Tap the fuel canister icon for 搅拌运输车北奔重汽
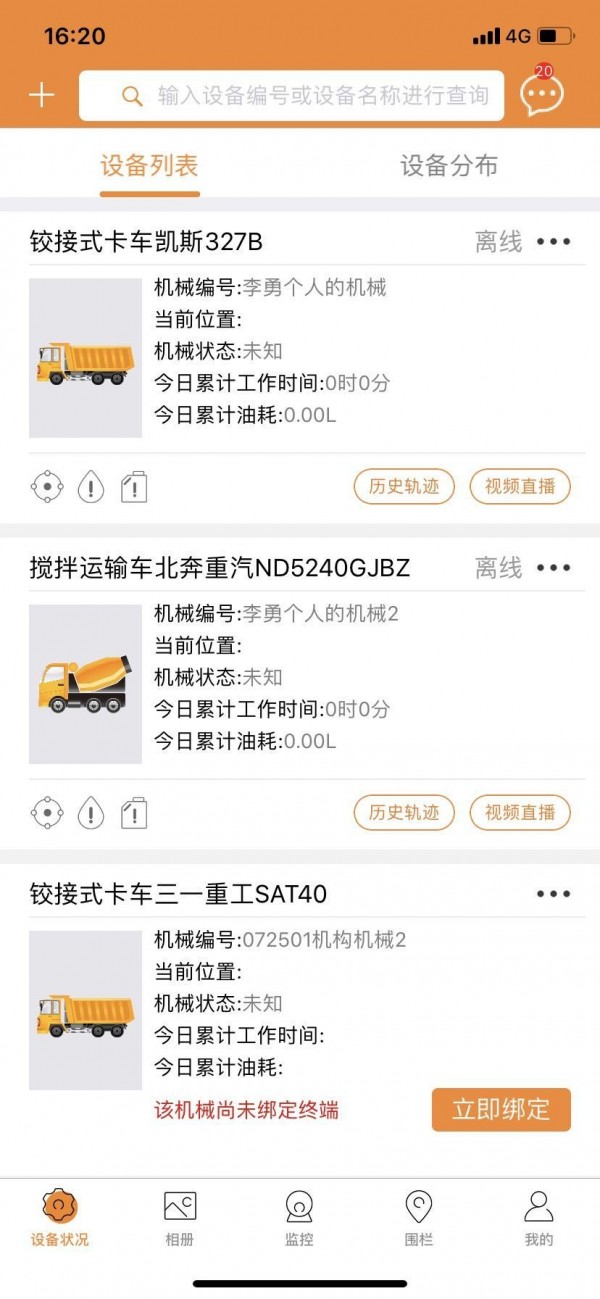The height and width of the screenshot is (1299, 600). tap(134, 813)
